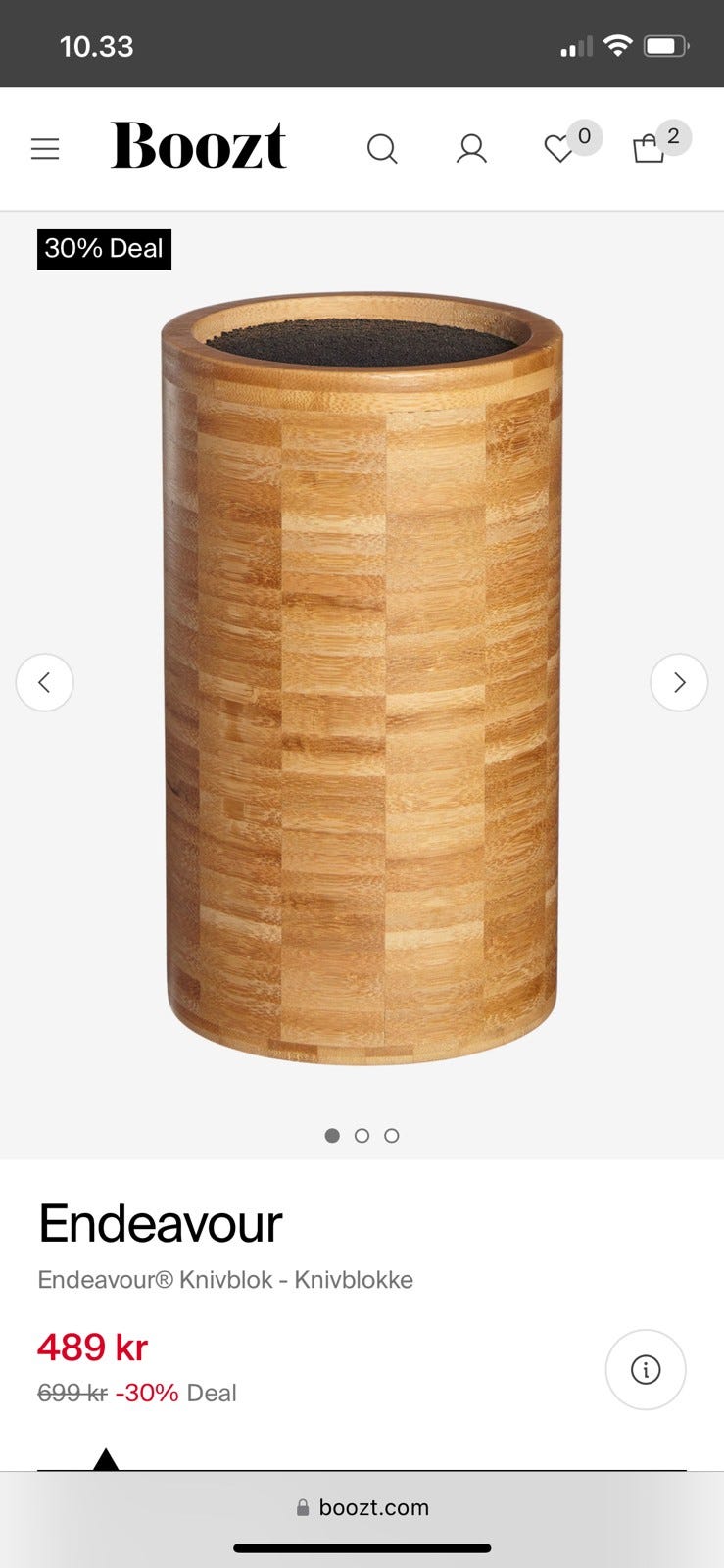Jump to the second image dot
724x1568 pixels.
pyautogui.click(x=362, y=1136)
